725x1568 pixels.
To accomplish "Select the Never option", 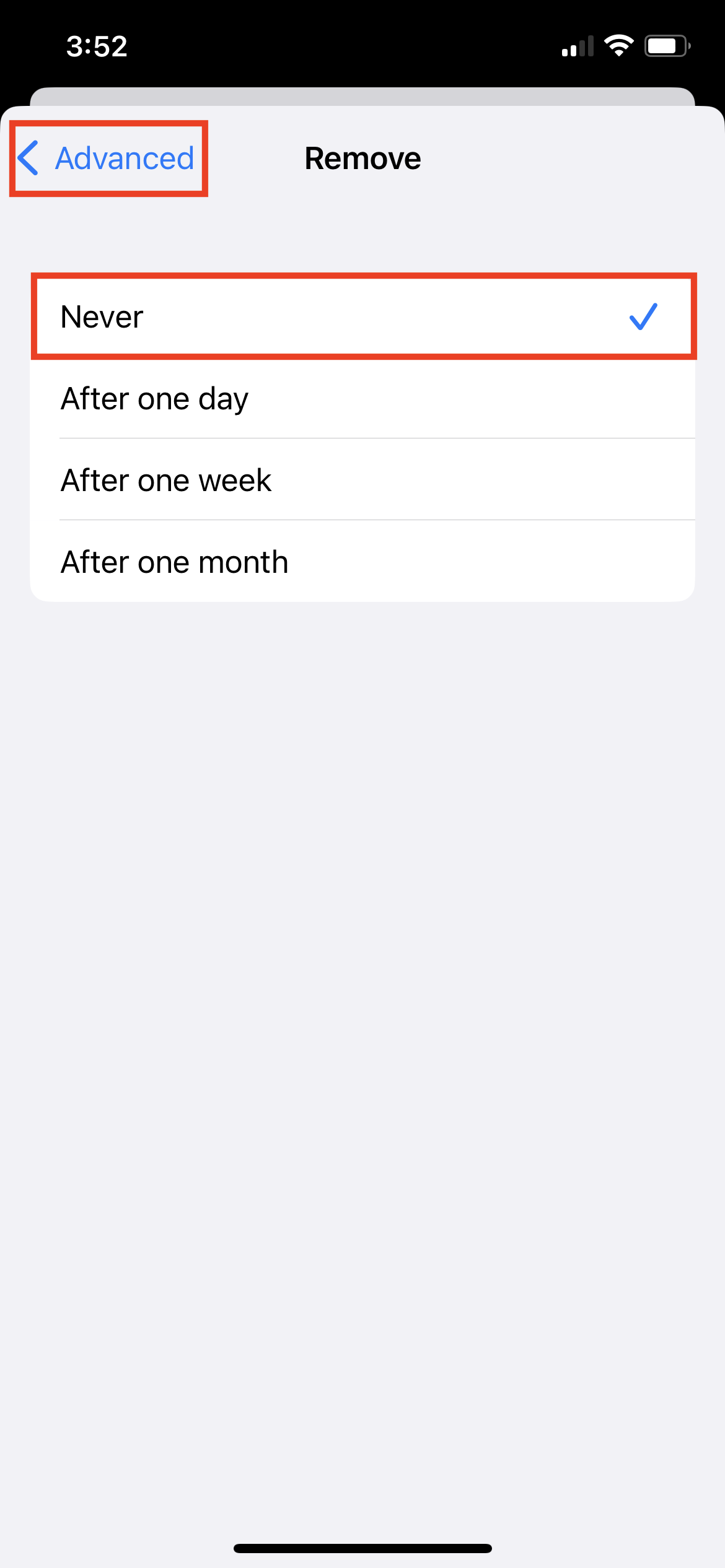I will point(362,316).
